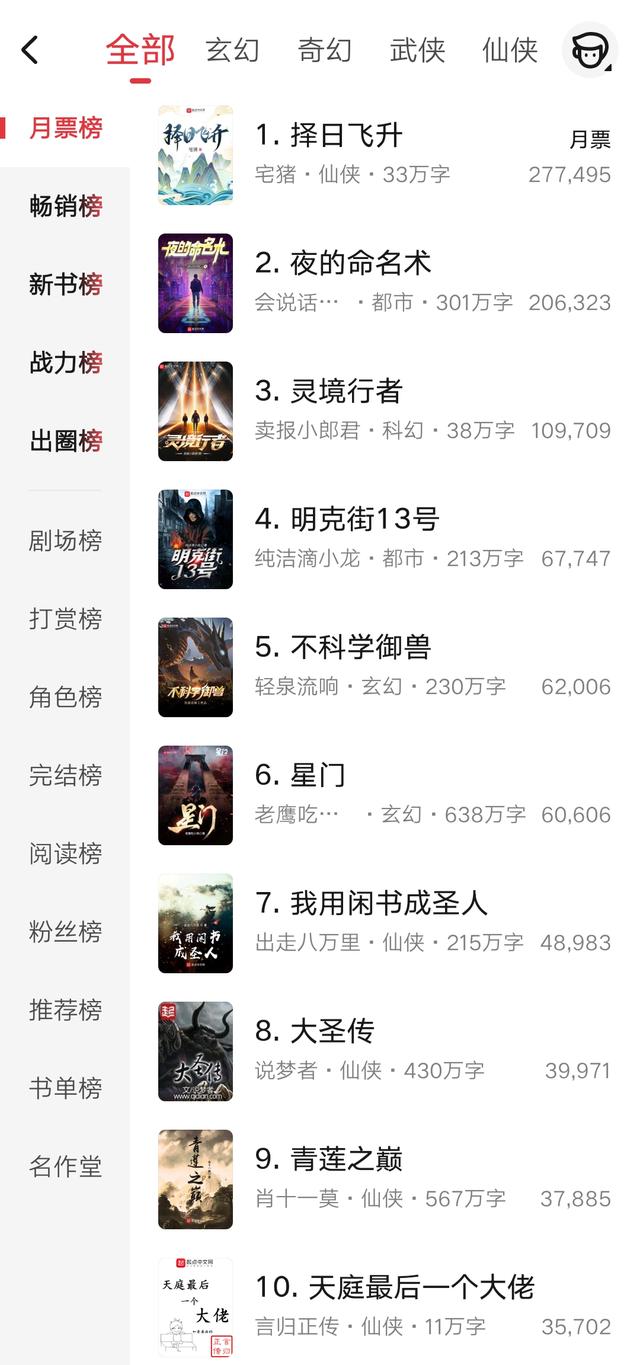The width and height of the screenshot is (640, 1365).
Task: Open the novel 青莲之巅
Action: tap(330, 1159)
